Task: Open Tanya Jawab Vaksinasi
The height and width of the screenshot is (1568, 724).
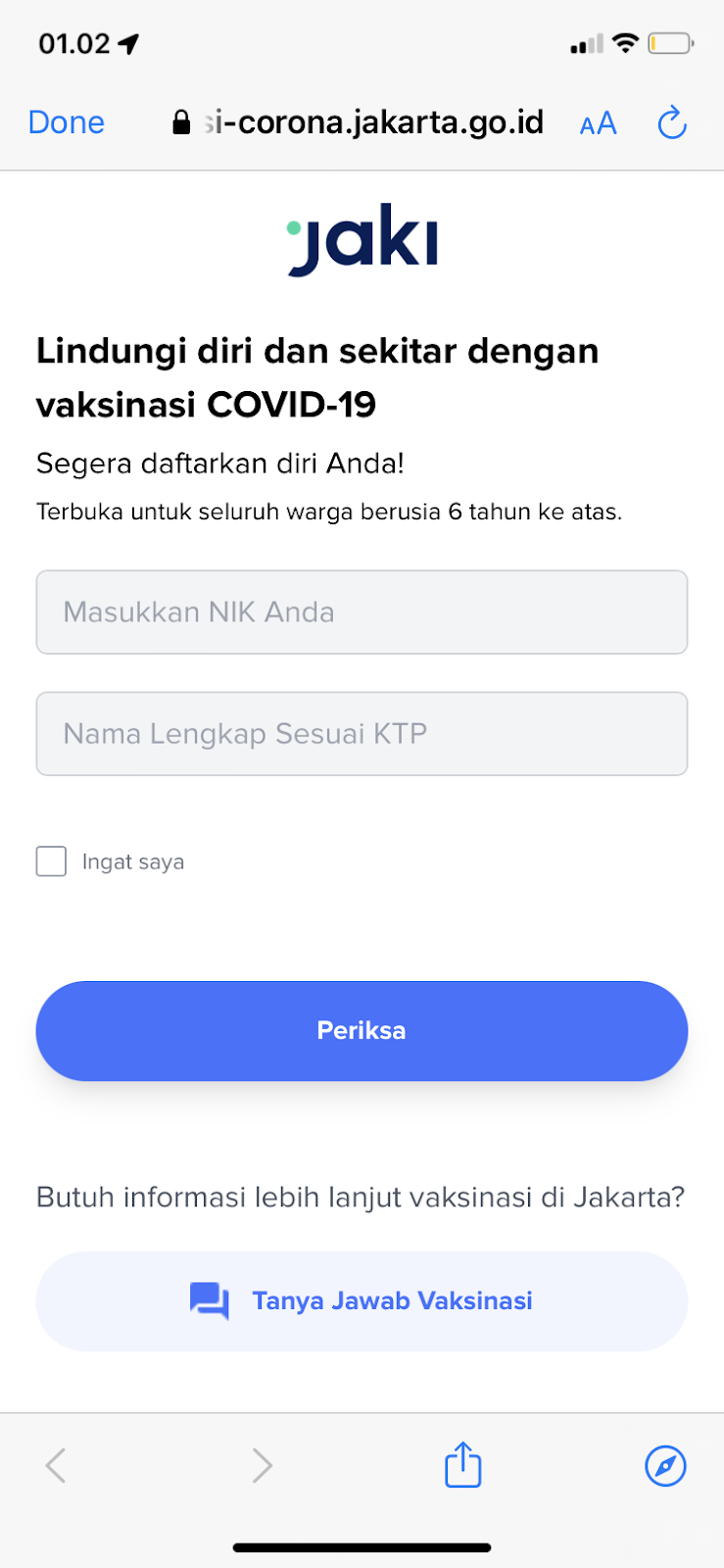Action: tap(362, 1301)
